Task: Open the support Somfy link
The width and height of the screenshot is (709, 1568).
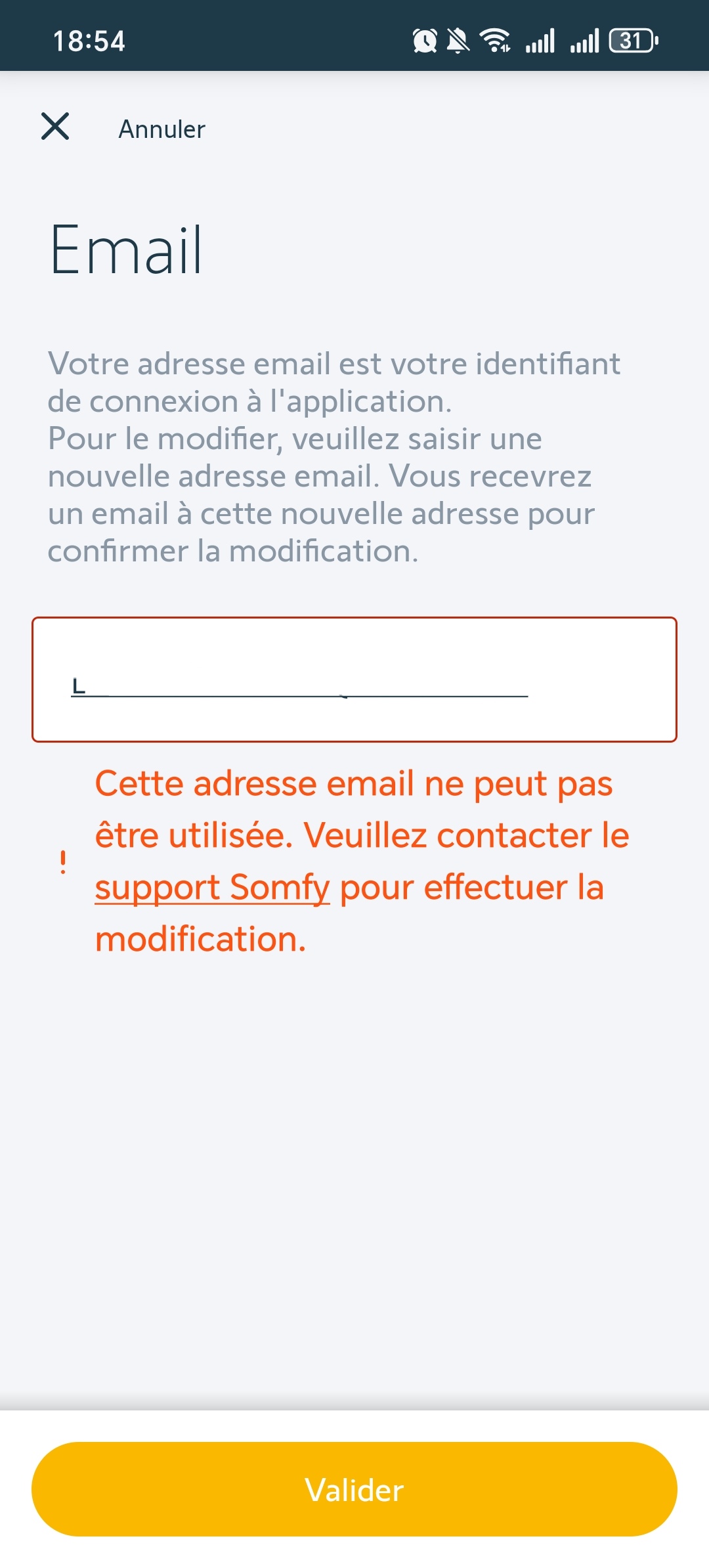Action: [x=212, y=888]
